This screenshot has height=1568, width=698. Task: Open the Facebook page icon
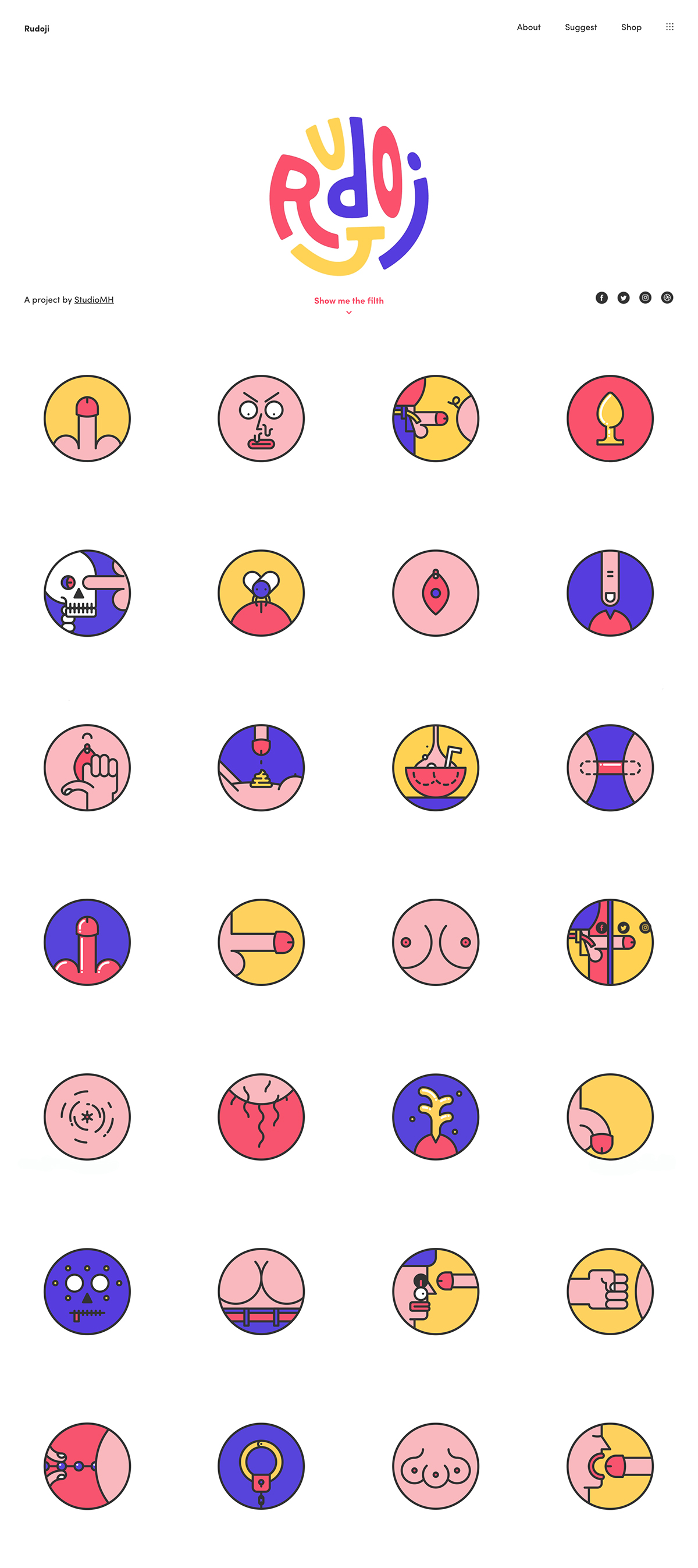click(601, 297)
